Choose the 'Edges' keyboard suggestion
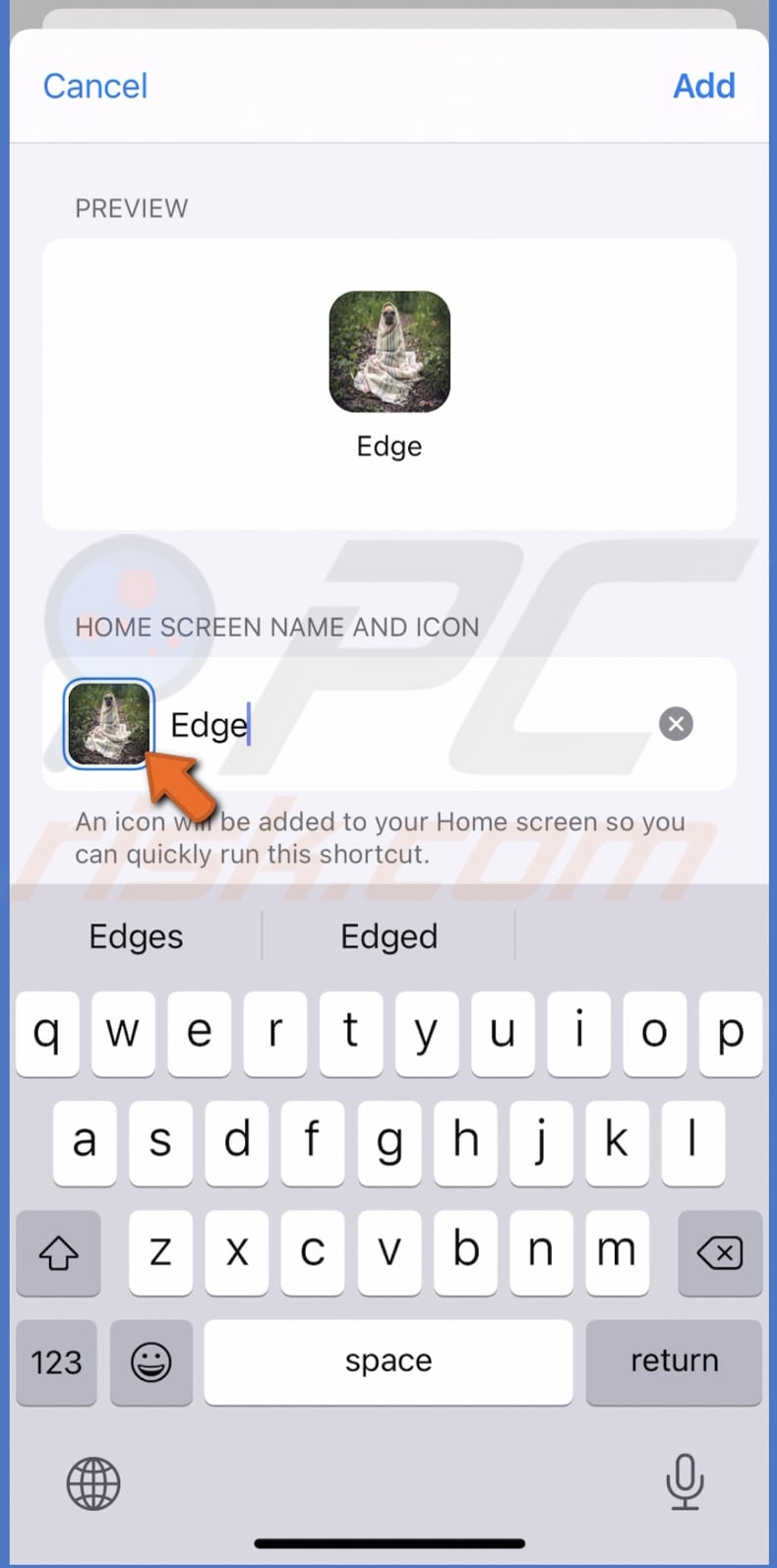Viewport: 777px width, 1568px height. point(136,936)
